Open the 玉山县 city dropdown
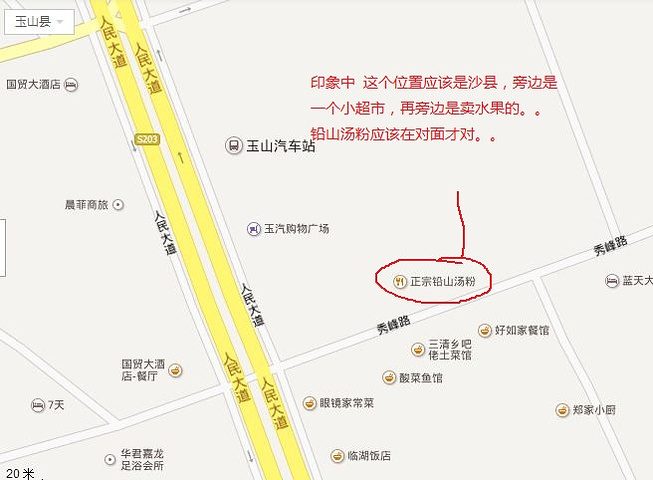 click(x=39, y=21)
